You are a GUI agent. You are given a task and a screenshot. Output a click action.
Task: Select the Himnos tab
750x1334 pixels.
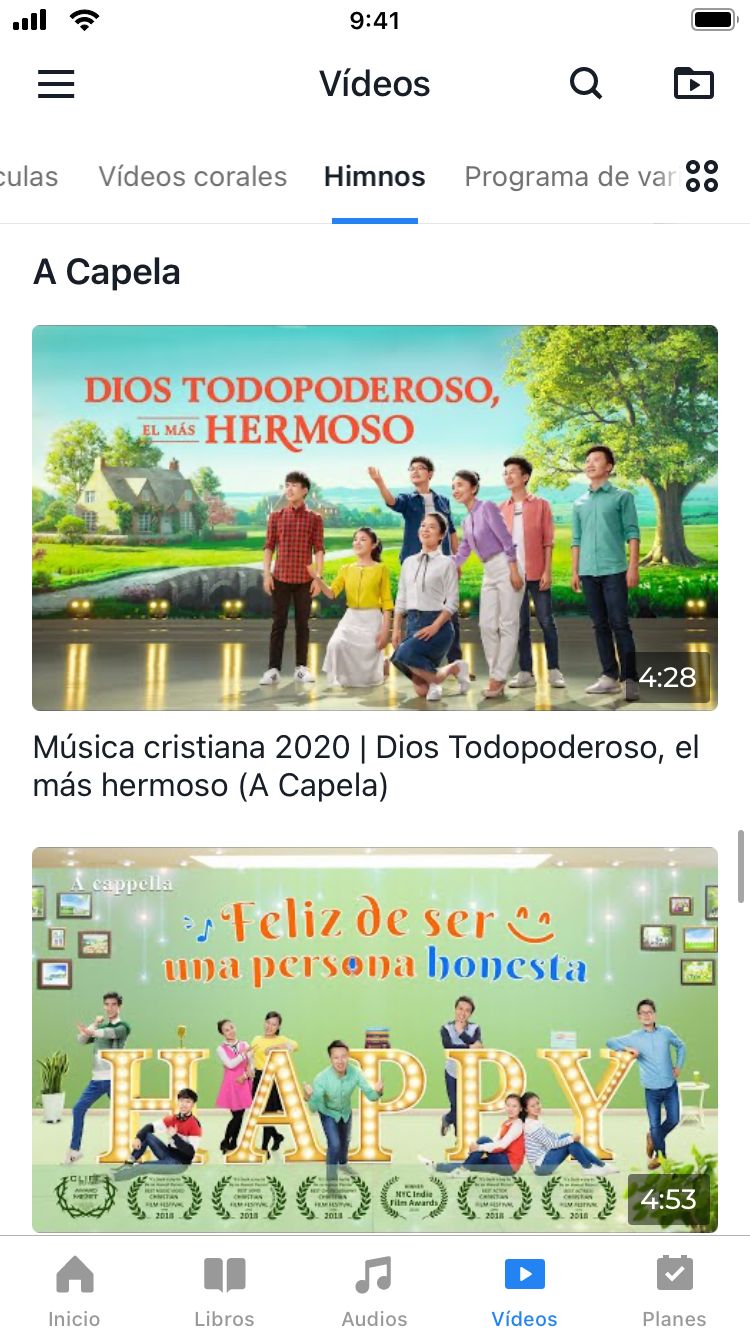click(375, 177)
